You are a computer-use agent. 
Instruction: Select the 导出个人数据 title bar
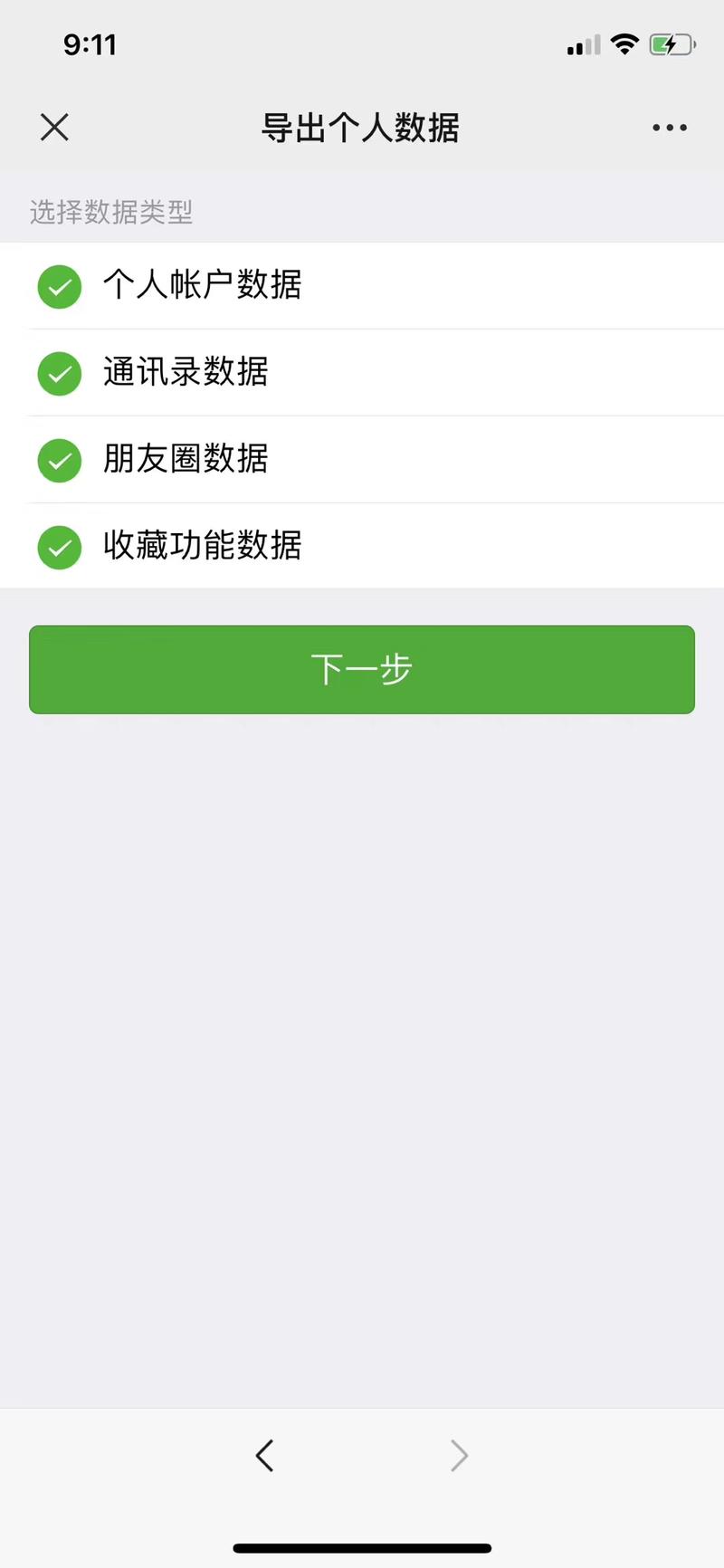361,129
